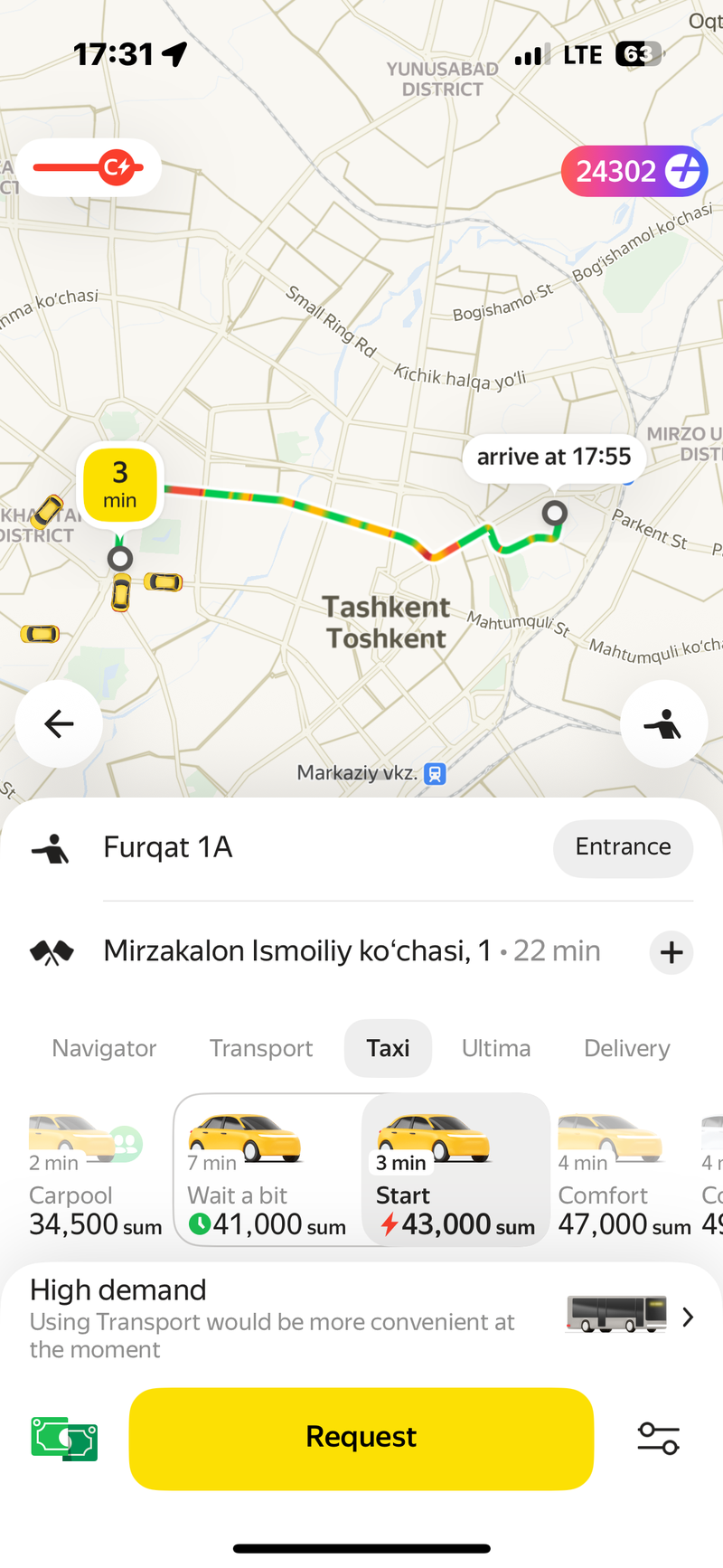Switch to the Navigator tab
This screenshot has width=723, height=1568.
point(104,1048)
